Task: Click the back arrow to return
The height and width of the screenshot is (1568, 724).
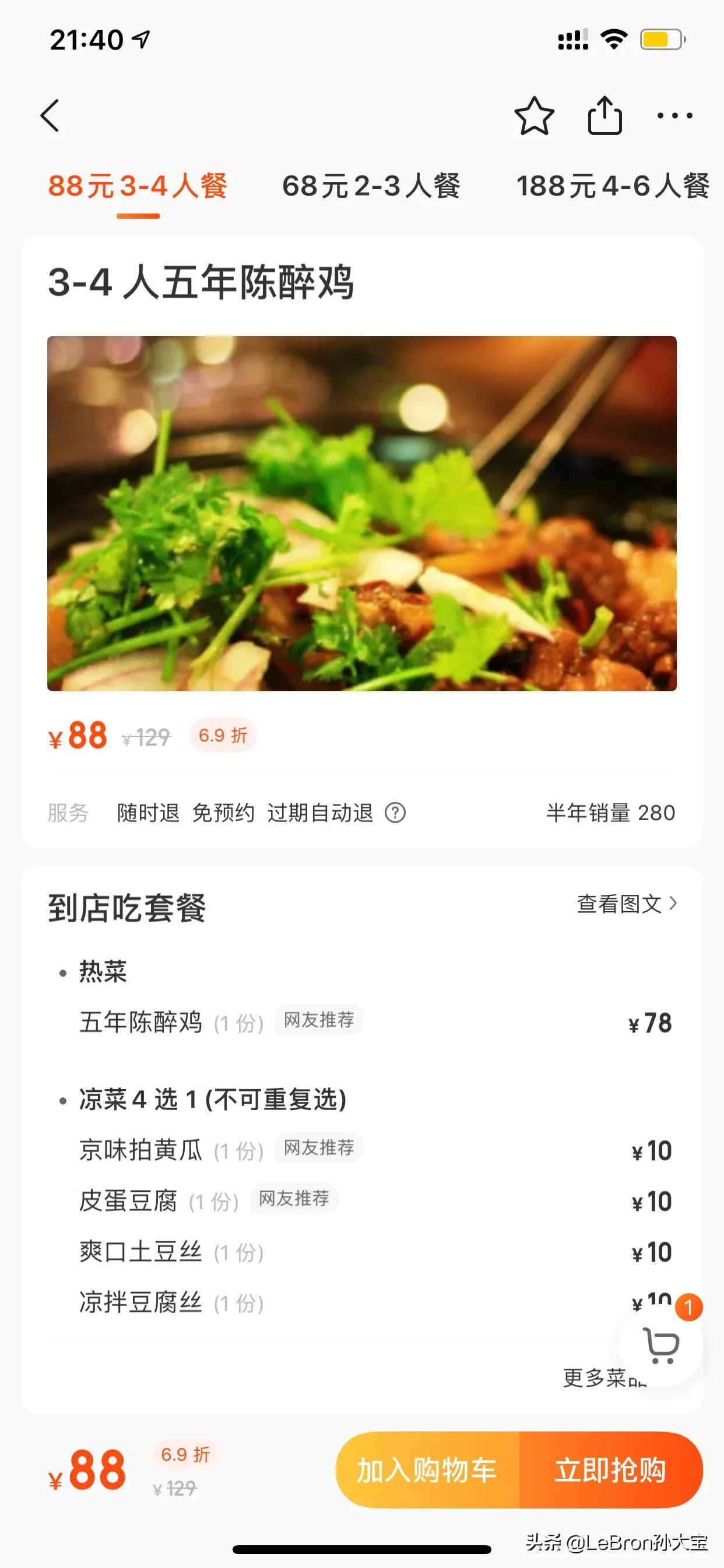Action: point(51,116)
